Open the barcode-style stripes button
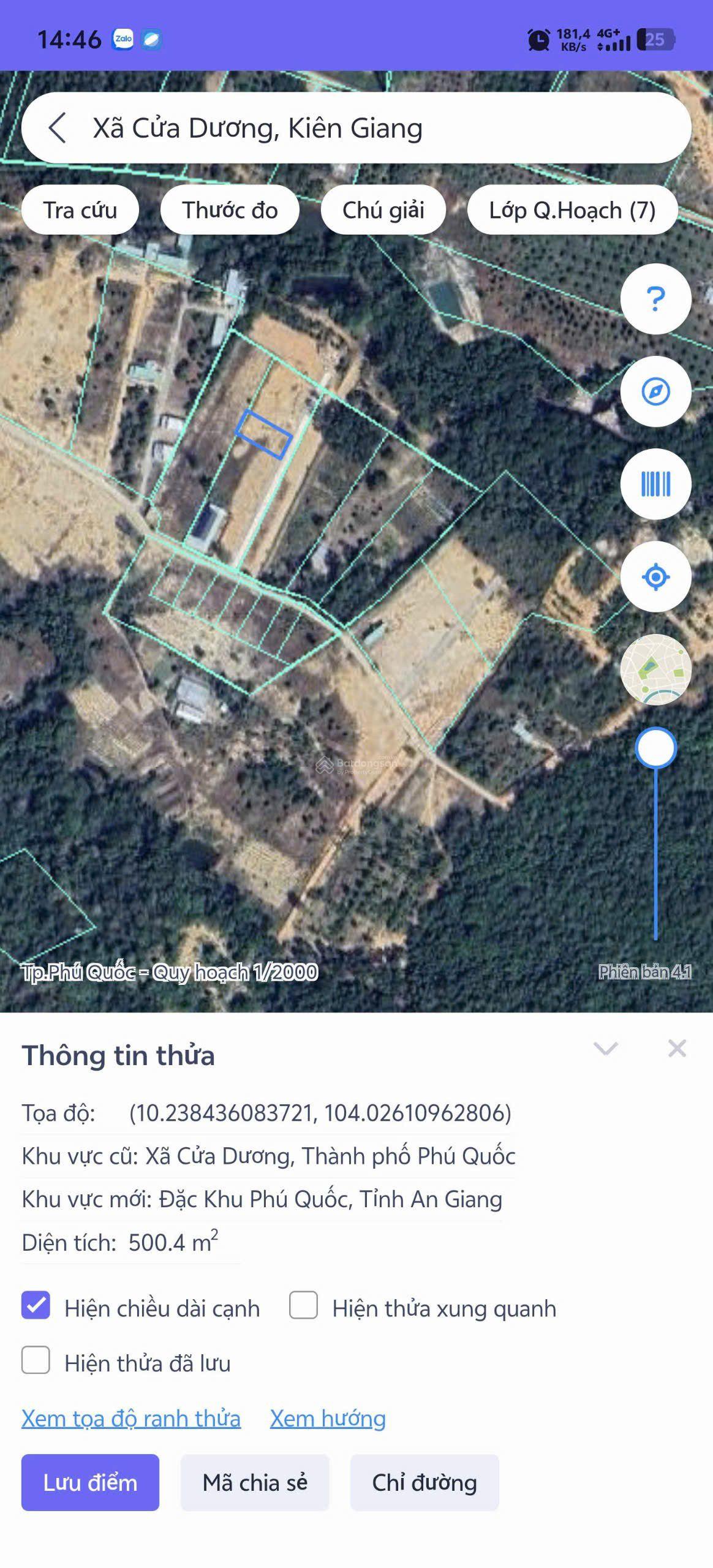Screen dimensions: 713x1568 pos(655,484)
